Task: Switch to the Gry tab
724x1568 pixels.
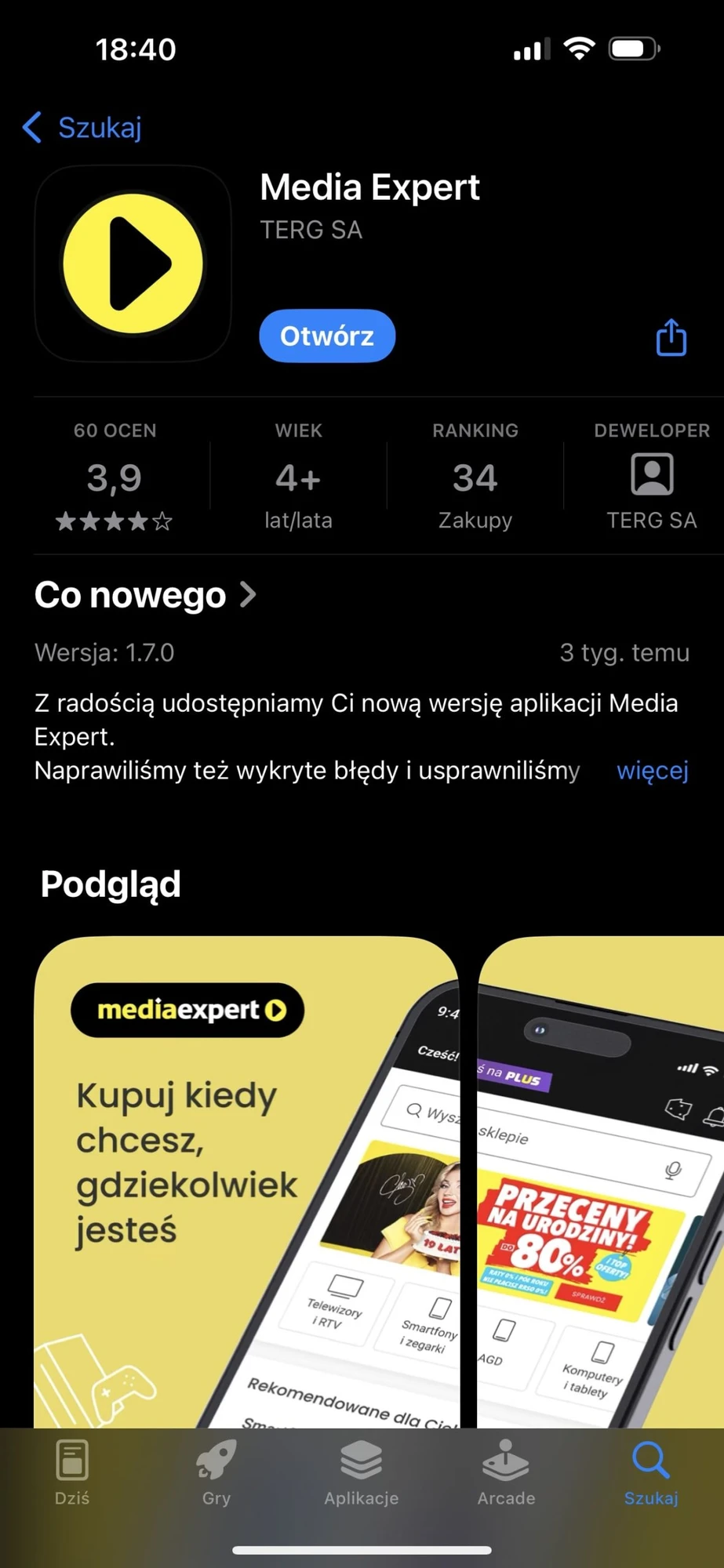Action: (x=216, y=1474)
